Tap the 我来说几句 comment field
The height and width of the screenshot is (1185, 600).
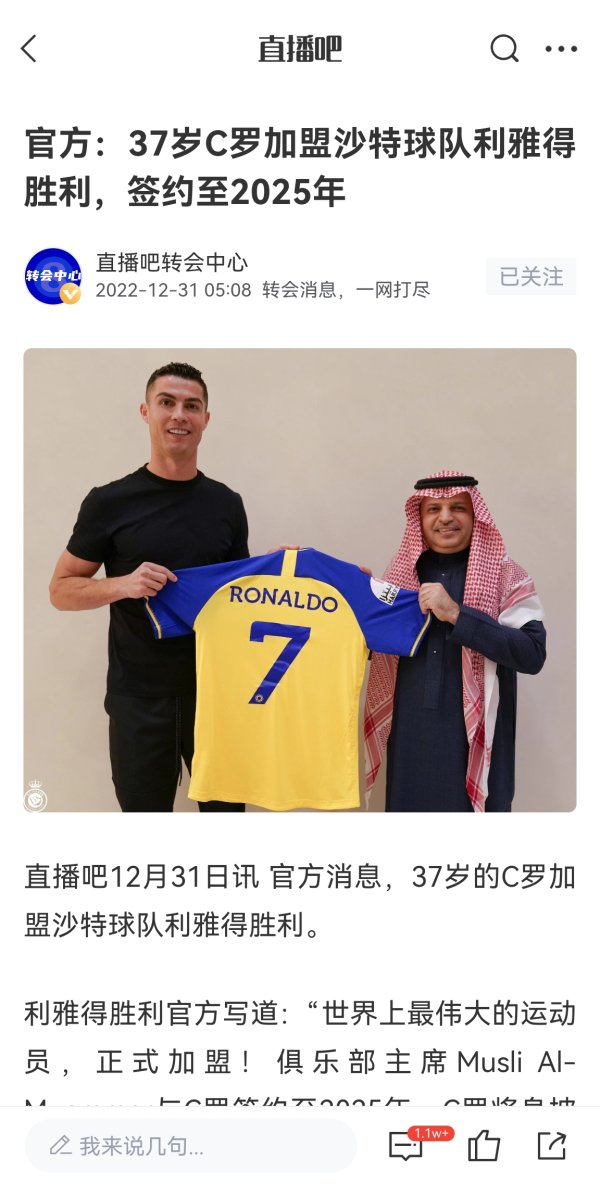tap(190, 1146)
